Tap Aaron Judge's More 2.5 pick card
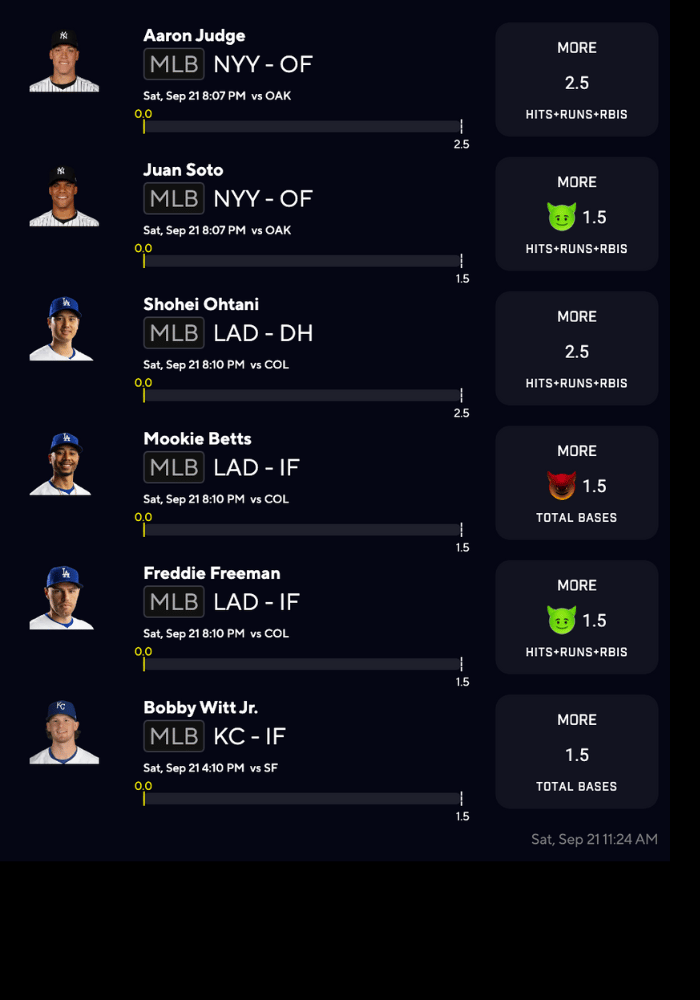The width and height of the screenshot is (700, 1000). pos(577,80)
